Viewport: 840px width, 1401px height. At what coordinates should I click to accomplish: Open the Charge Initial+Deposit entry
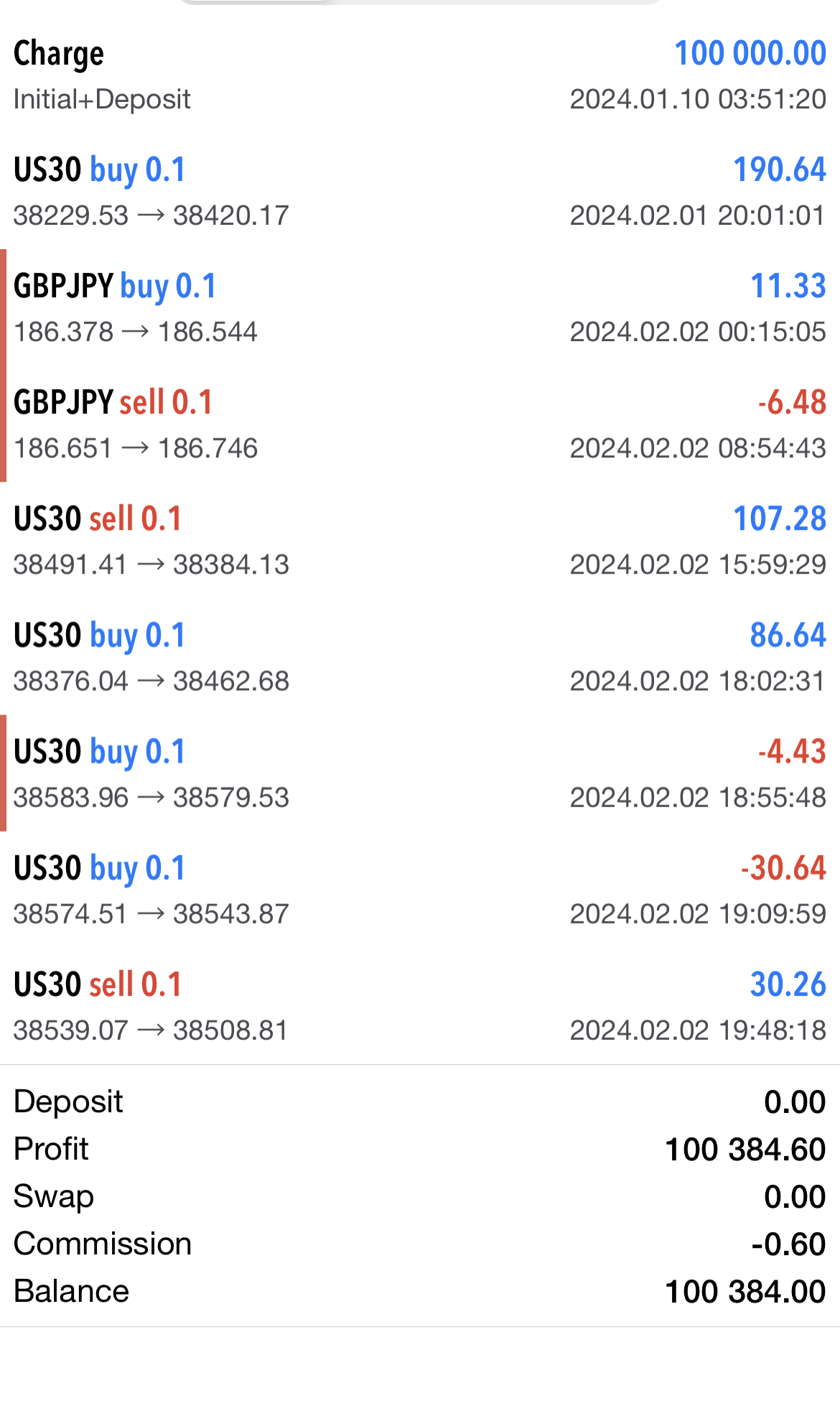[x=420, y=75]
